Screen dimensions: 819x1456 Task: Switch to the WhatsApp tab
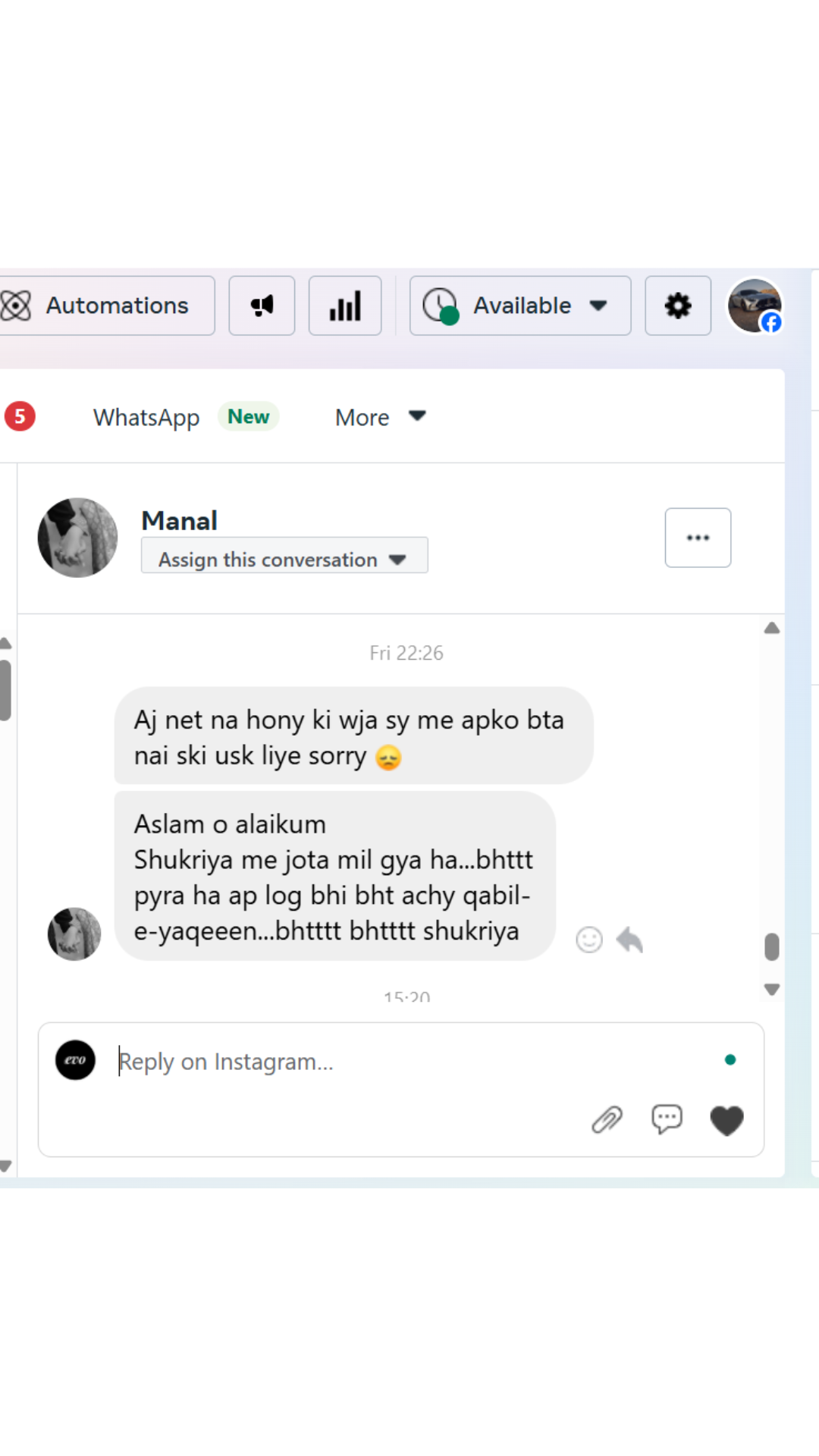click(x=146, y=417)
